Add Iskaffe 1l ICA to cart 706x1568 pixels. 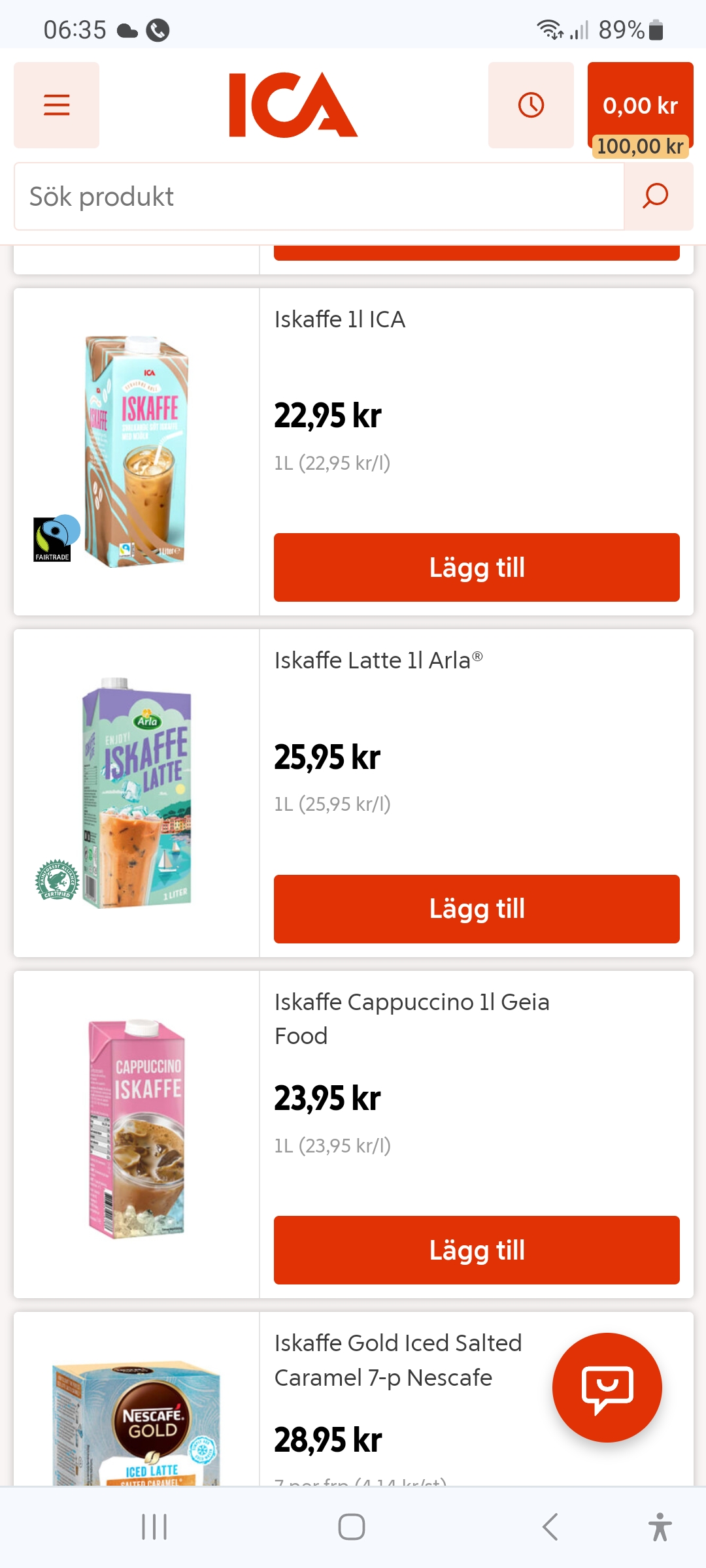point(477,567)
